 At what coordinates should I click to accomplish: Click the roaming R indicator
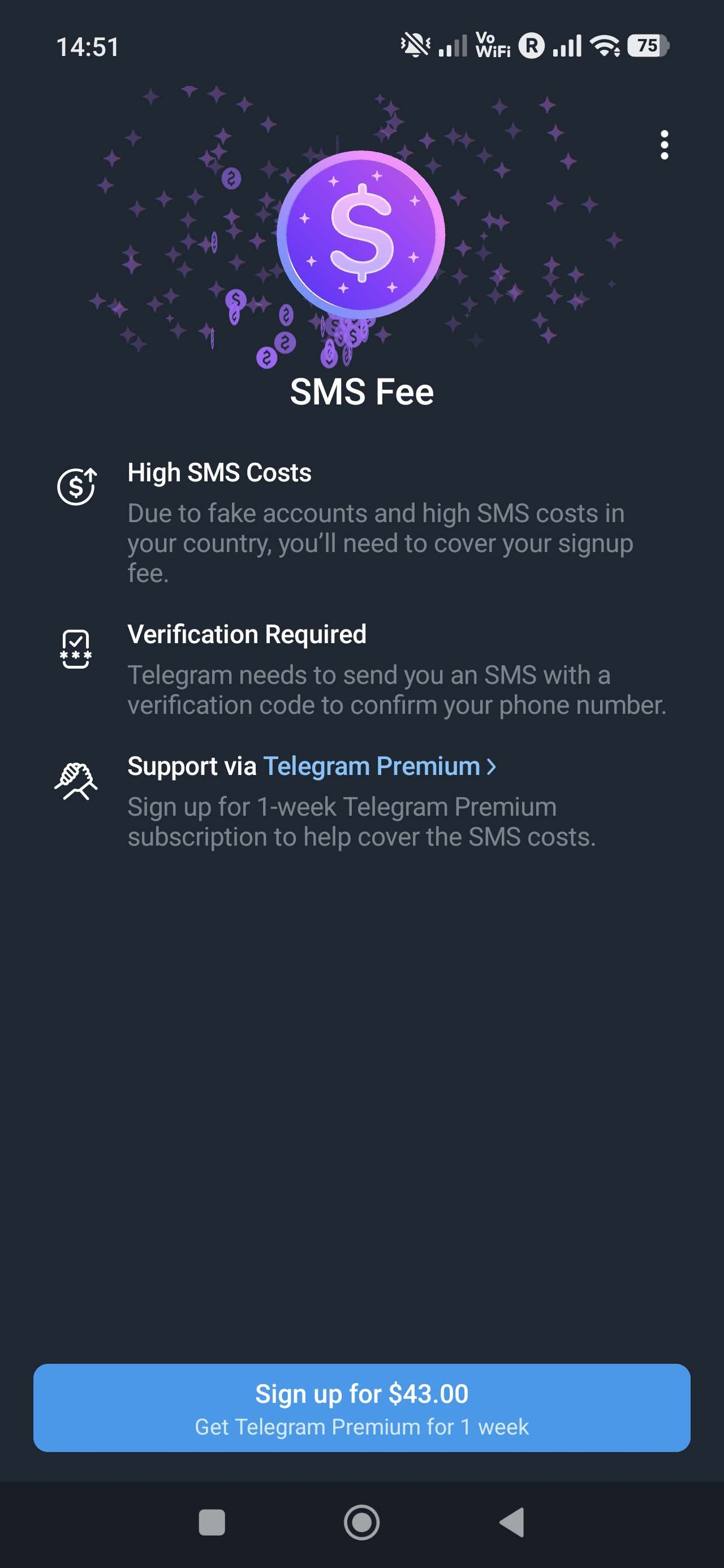(x=532, y=46)
